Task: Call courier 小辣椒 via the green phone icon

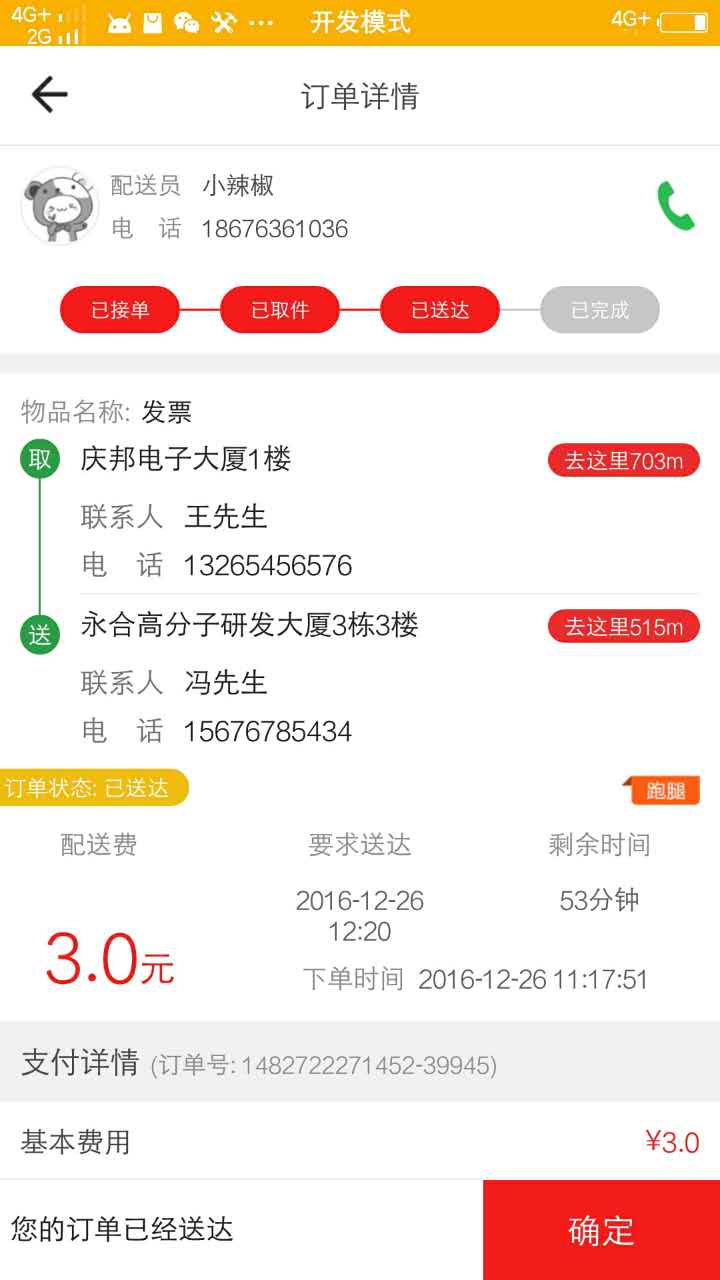Action: pos(675,206)
